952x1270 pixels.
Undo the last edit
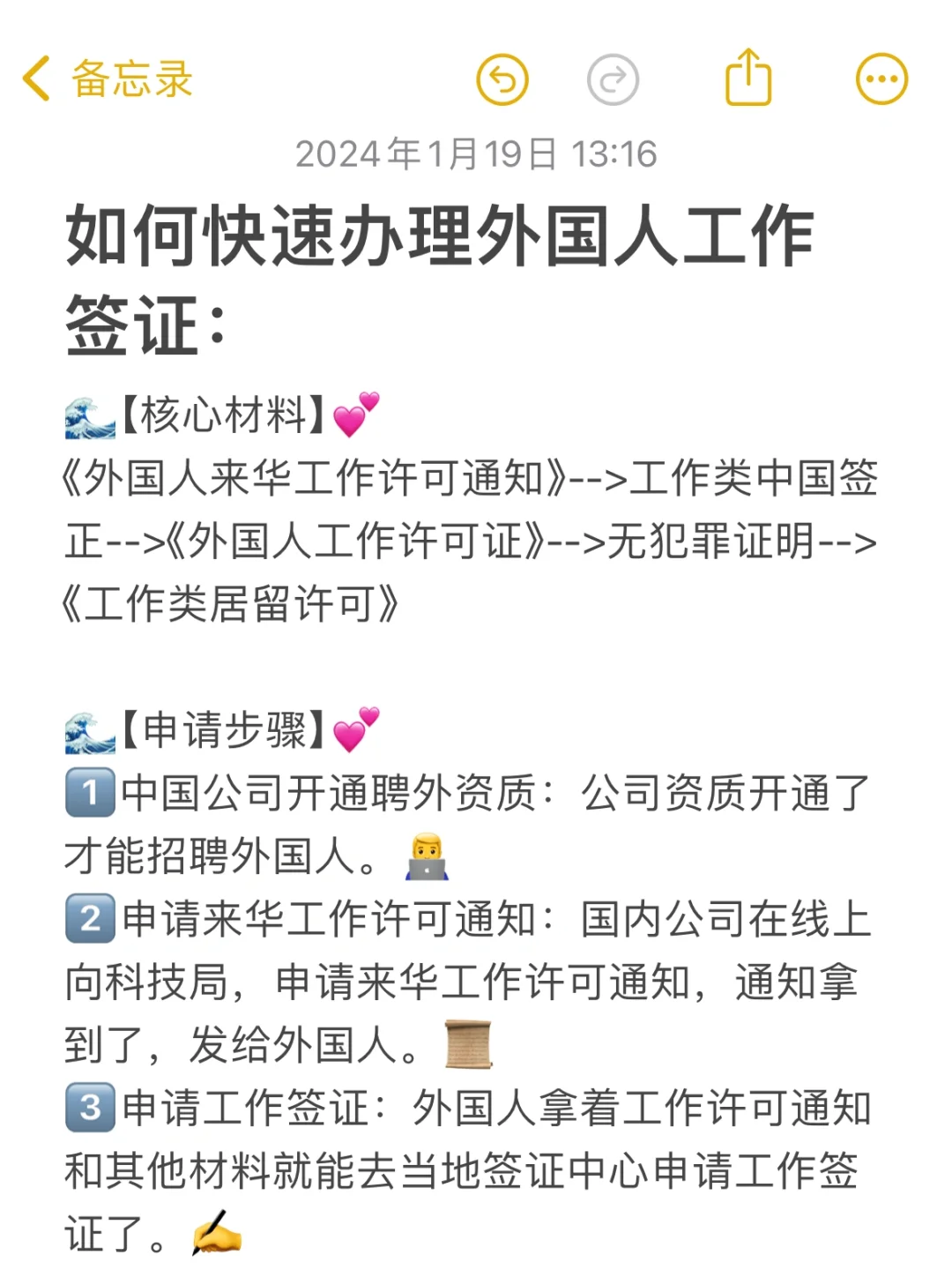pos(502,80)
